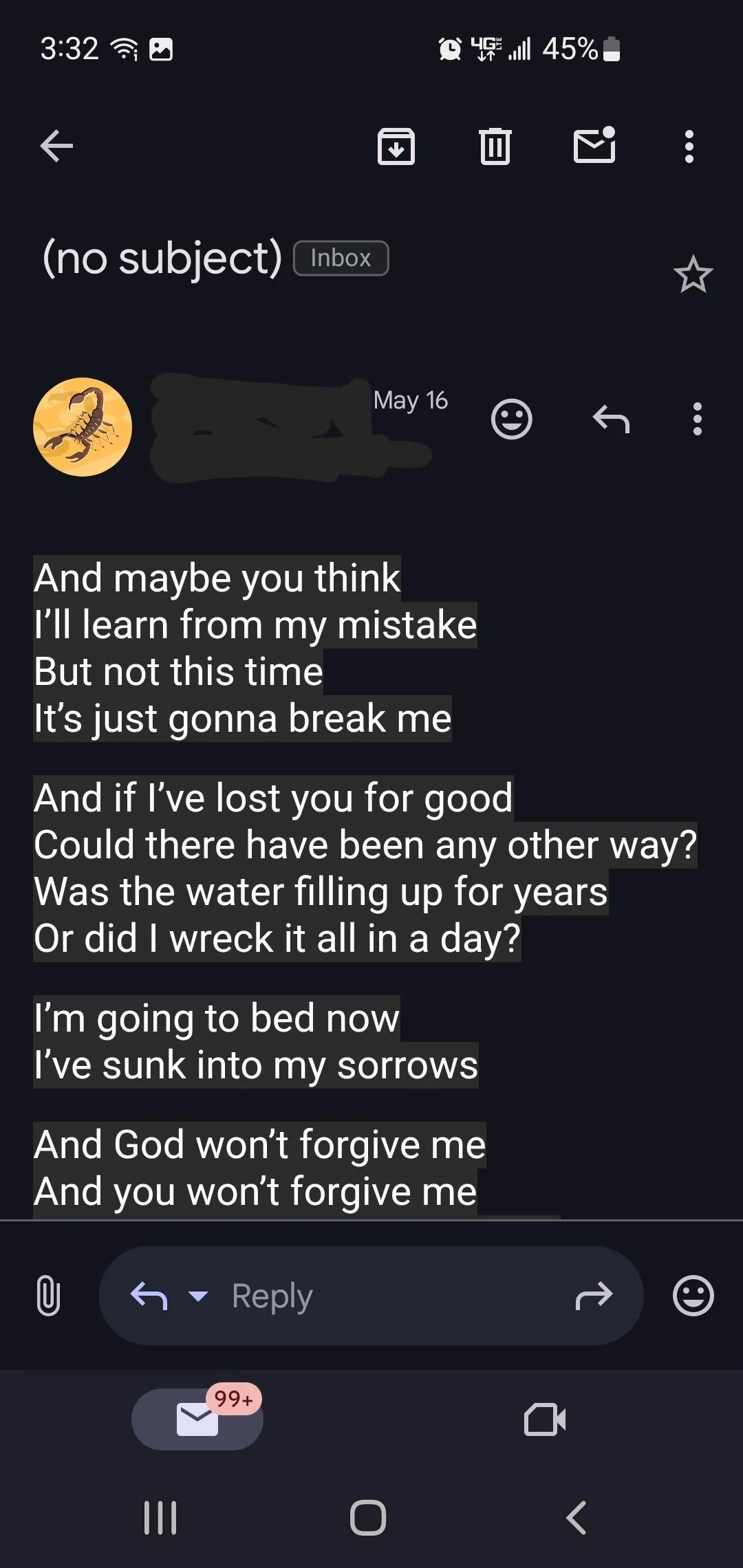Viewport: 743px width, 1568px height.
Task: Go to the home screen
Action: pos(368,1518)
